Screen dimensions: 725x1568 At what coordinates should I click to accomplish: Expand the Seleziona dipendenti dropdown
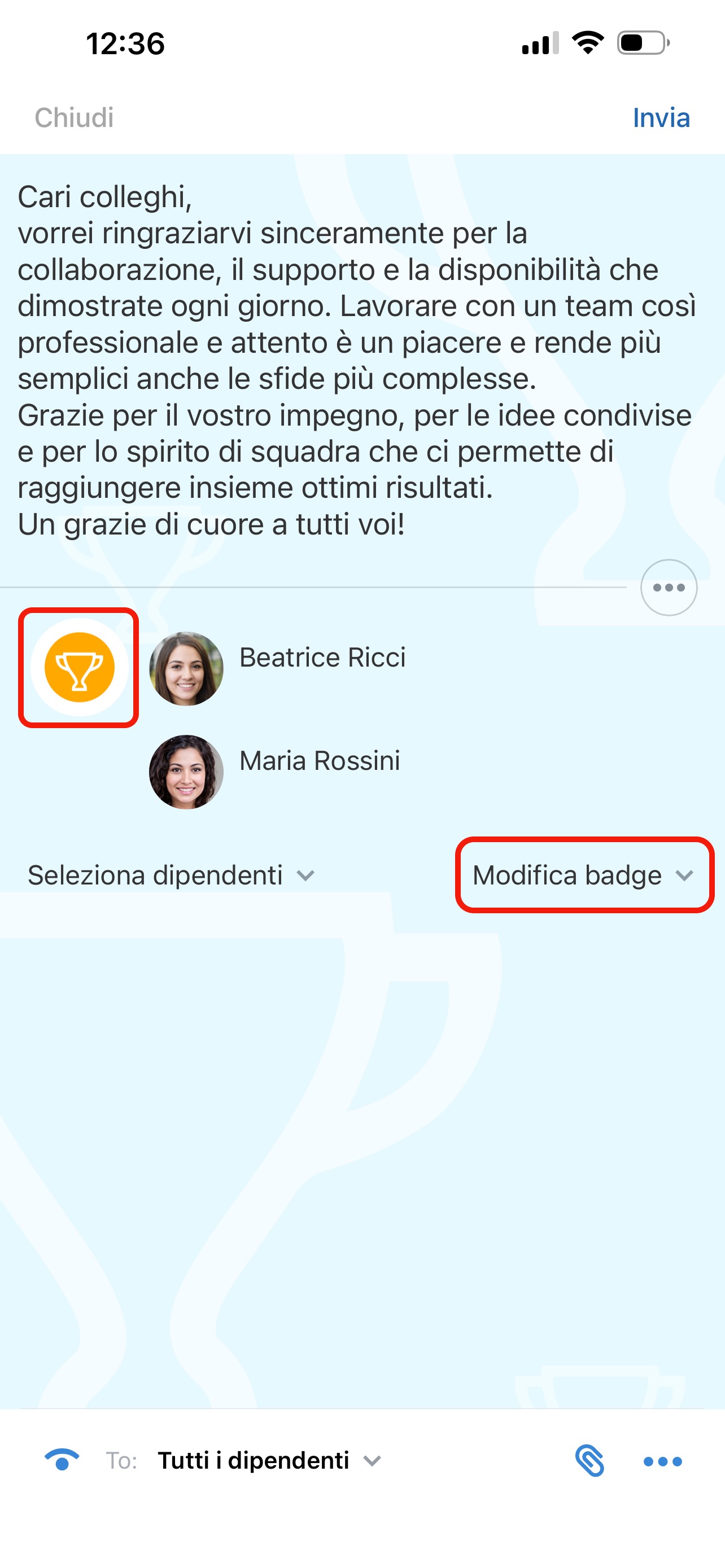pos(171,875)
